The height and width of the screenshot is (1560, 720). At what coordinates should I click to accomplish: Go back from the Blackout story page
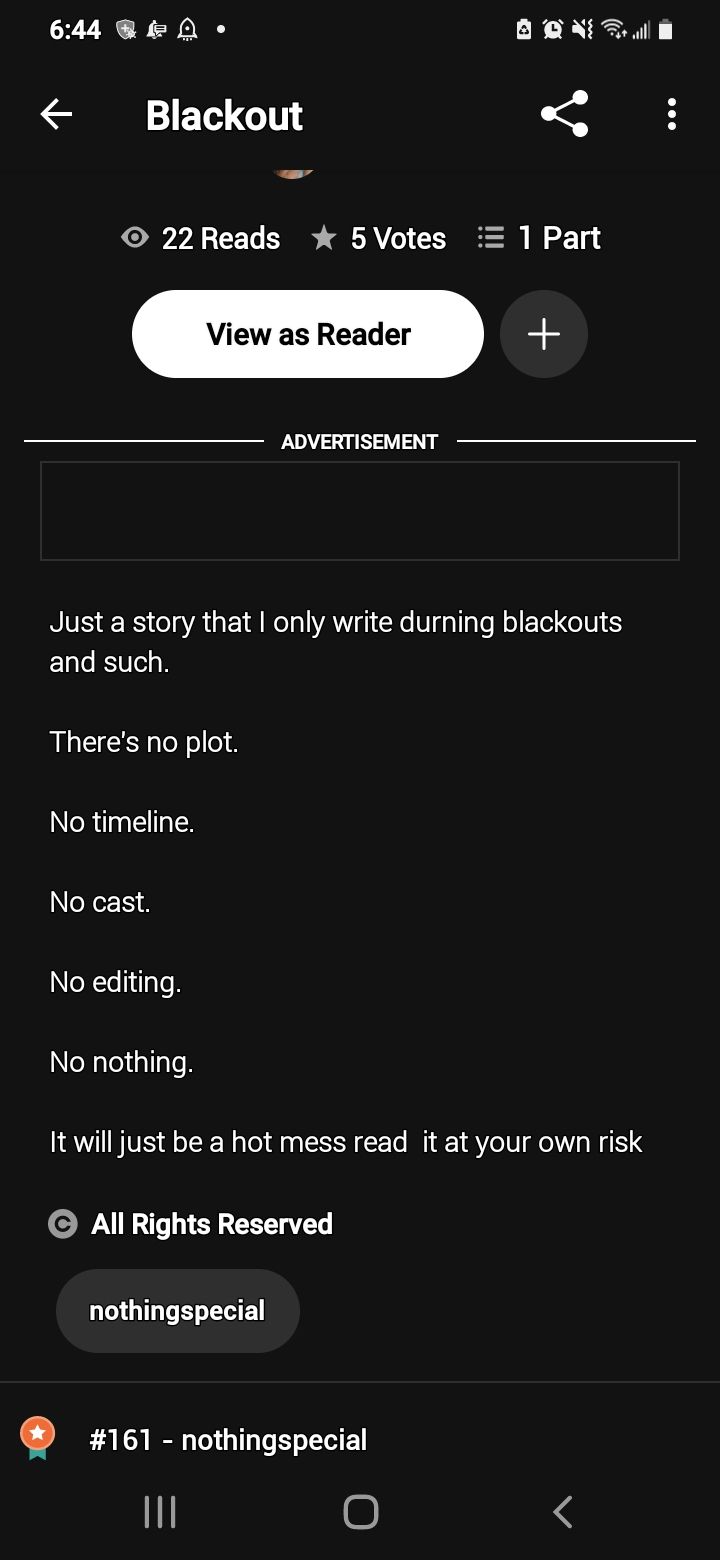(56, 115)
